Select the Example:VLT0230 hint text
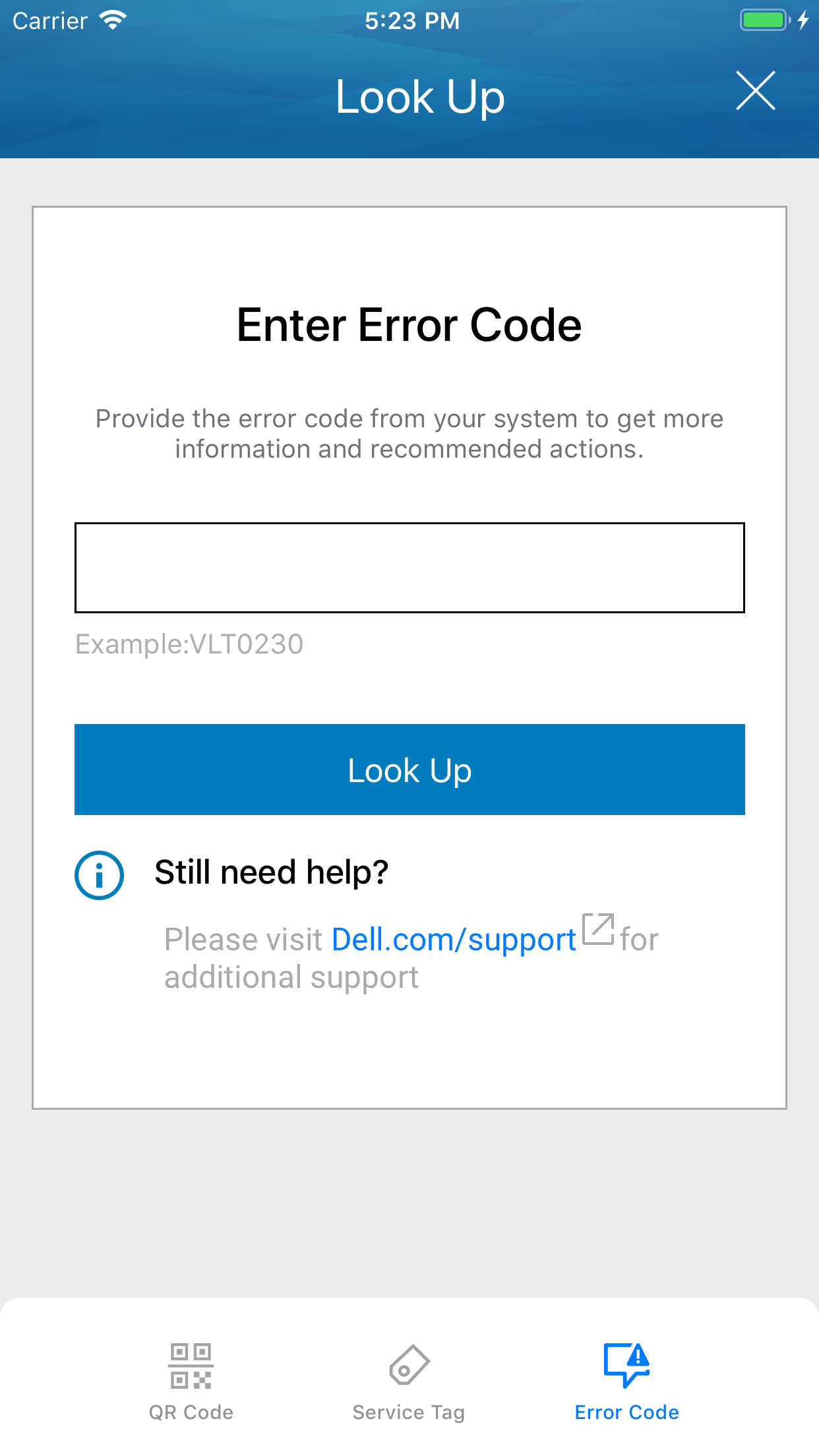 tap(189, 644)
